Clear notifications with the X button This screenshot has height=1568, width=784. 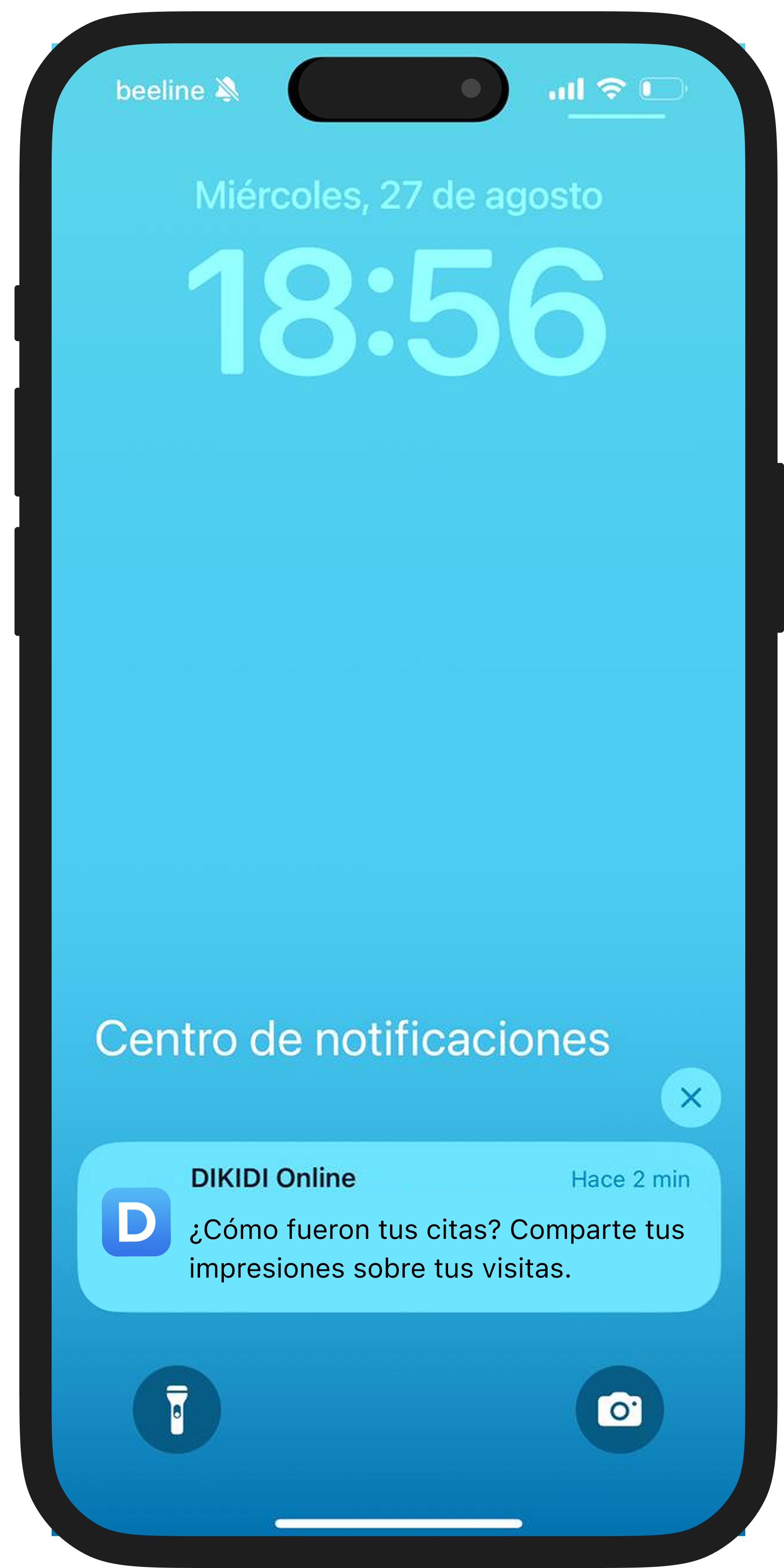[690, 1098]
